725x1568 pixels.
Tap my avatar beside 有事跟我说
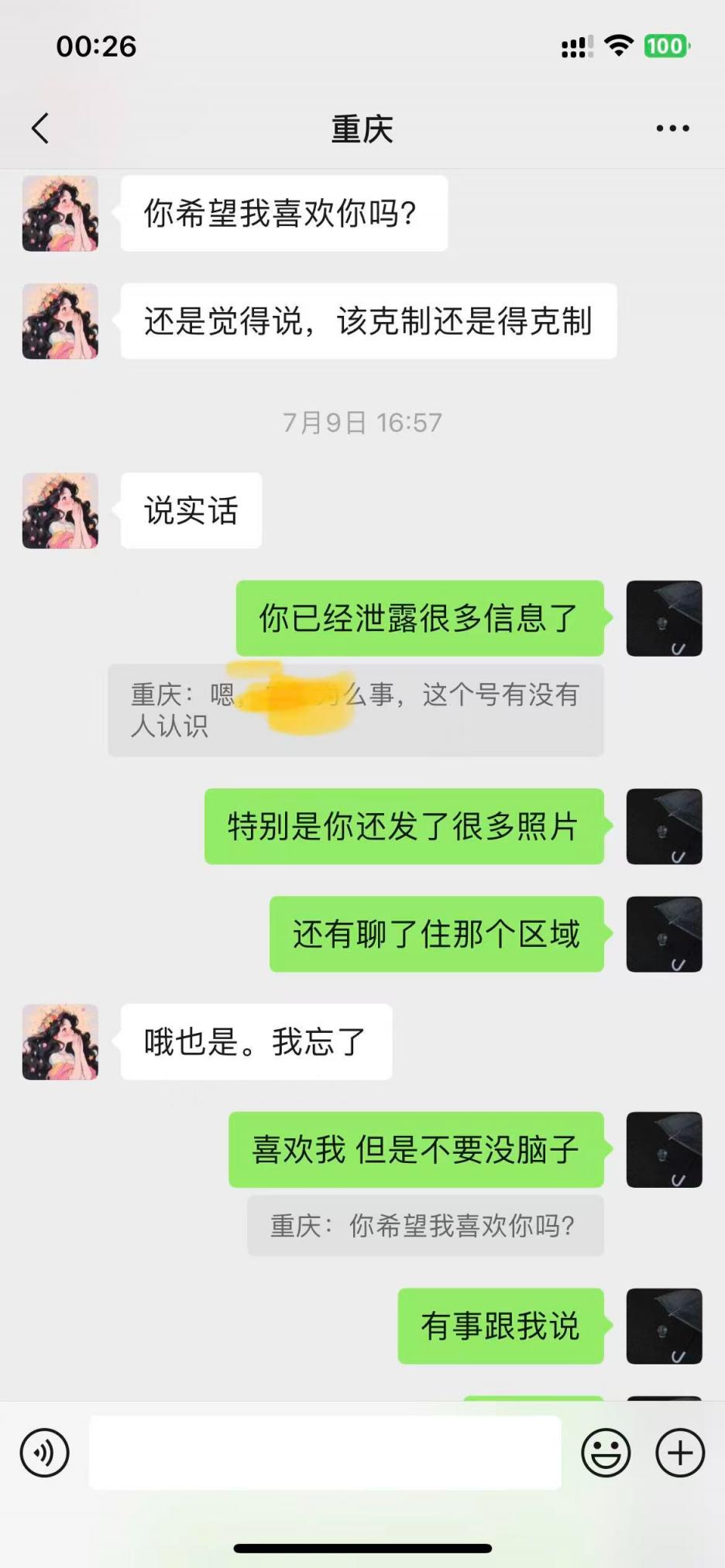[664, 1326]
